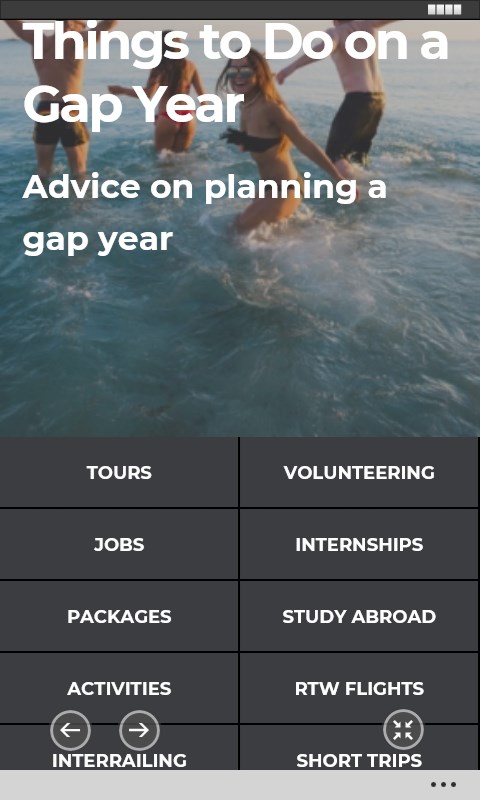
Task: Open the Activities tile
Action: 119,688
